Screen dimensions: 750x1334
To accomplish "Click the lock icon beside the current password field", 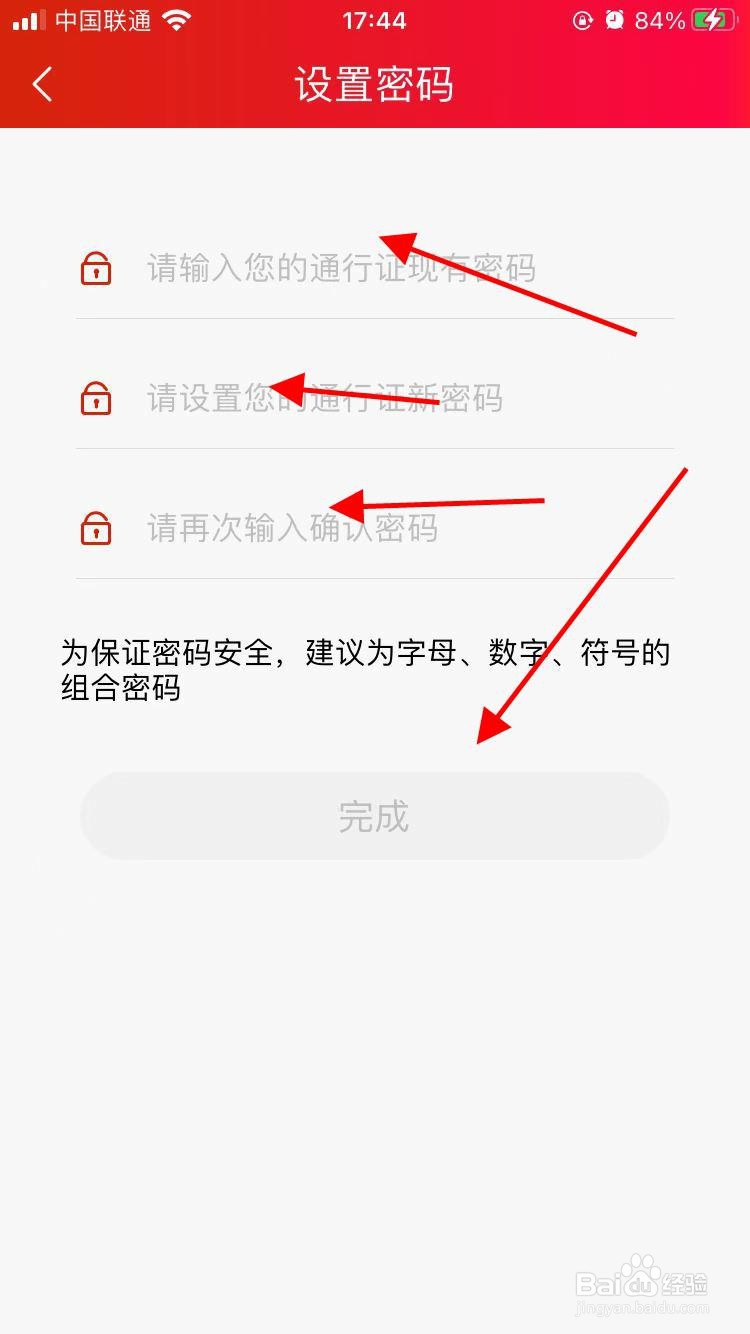I will tap(96, 268).
